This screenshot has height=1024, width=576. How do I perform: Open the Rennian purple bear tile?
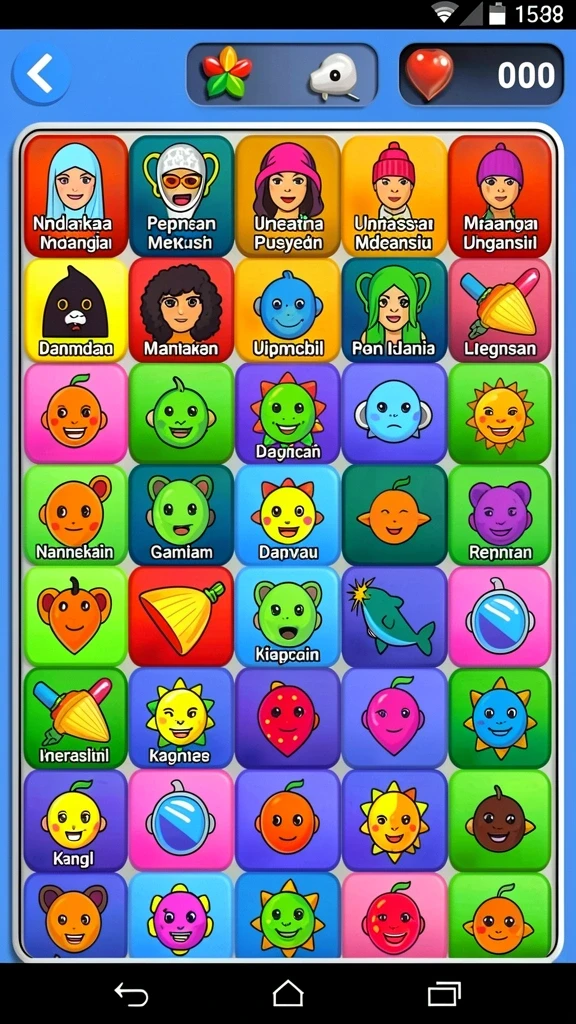click(500, 515)
